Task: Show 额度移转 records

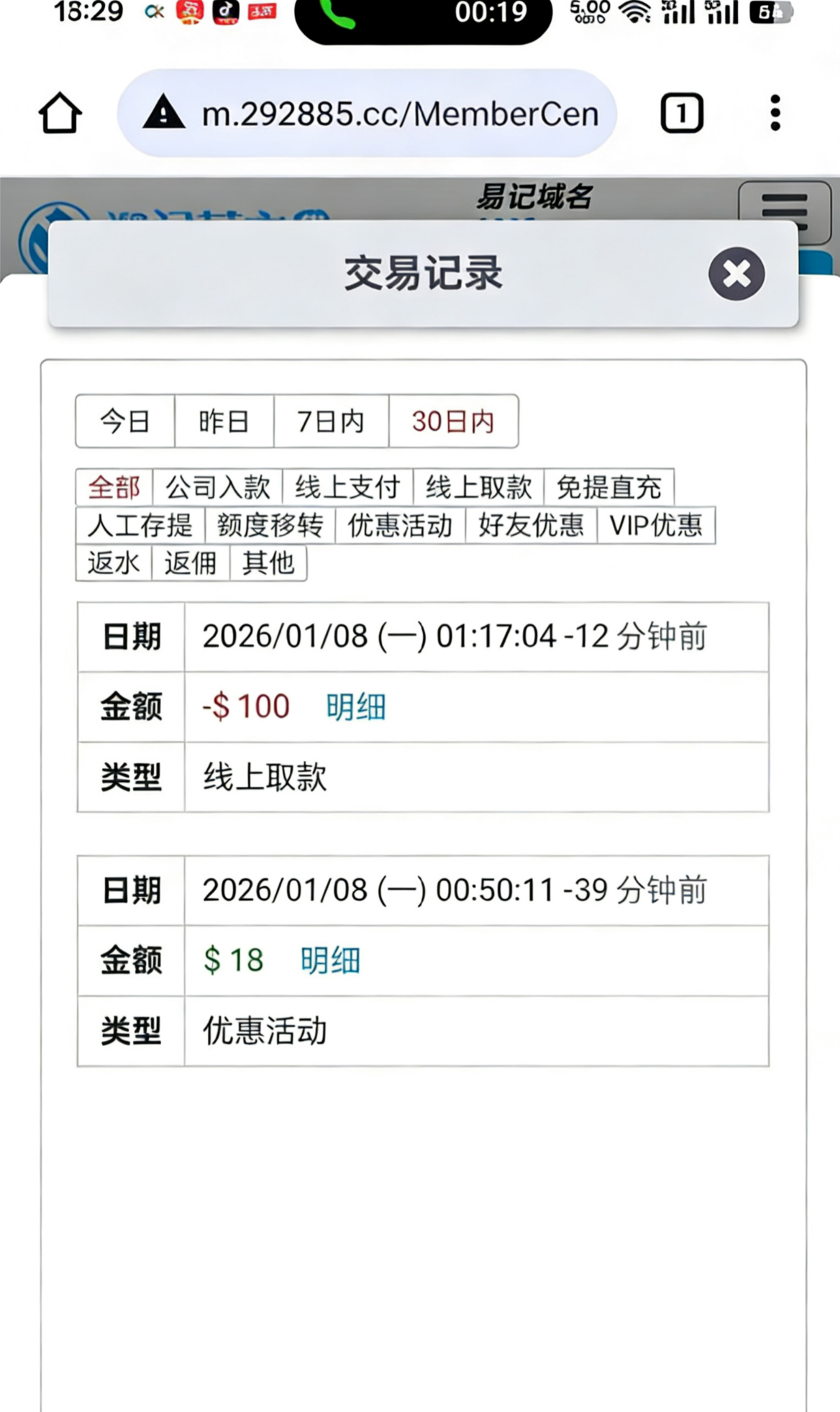Action: pos(270,525)
